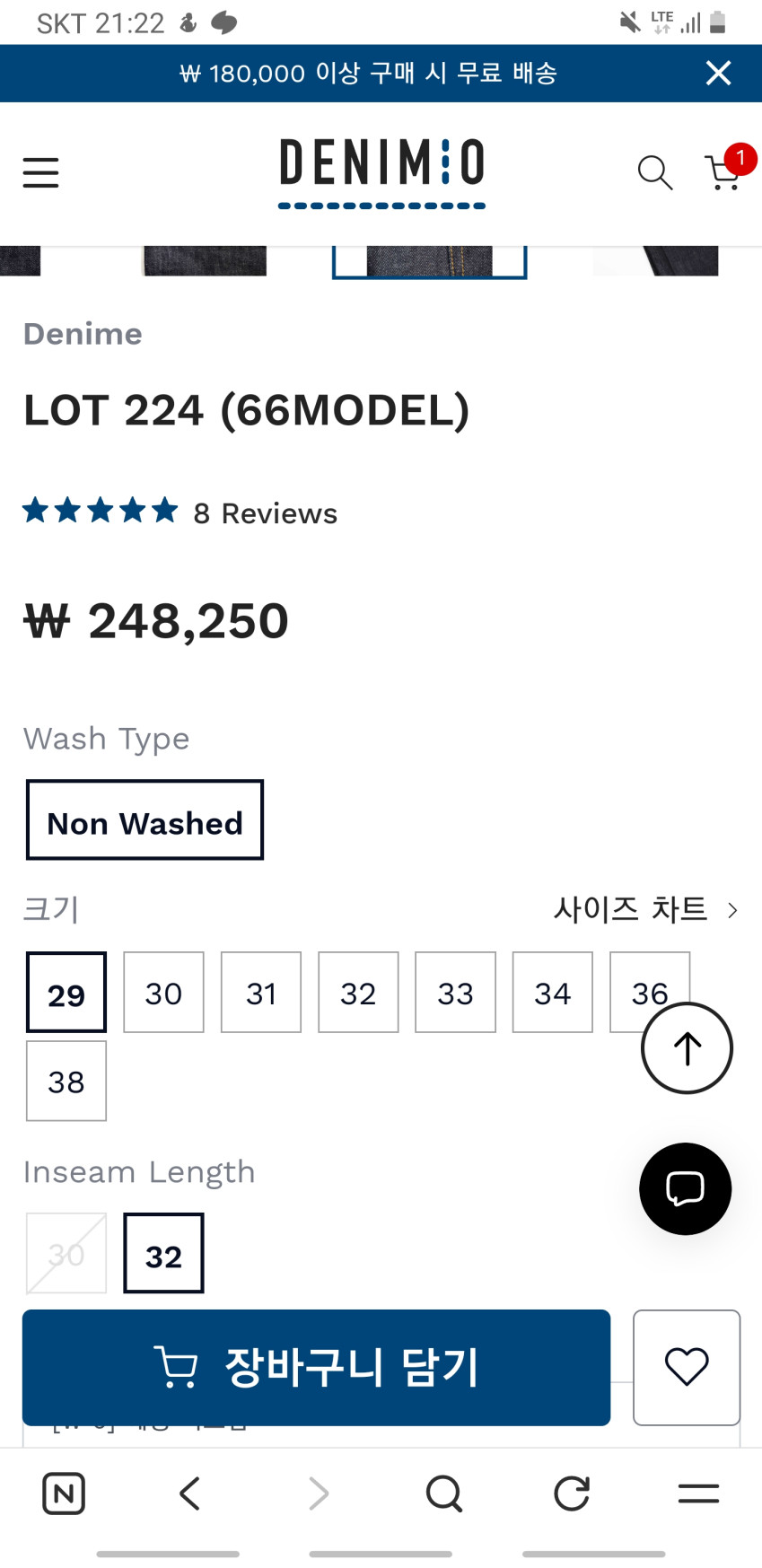The image size is (762, 1568).
Task: Open the hamburger menu
Action: [x=40, y=172]
